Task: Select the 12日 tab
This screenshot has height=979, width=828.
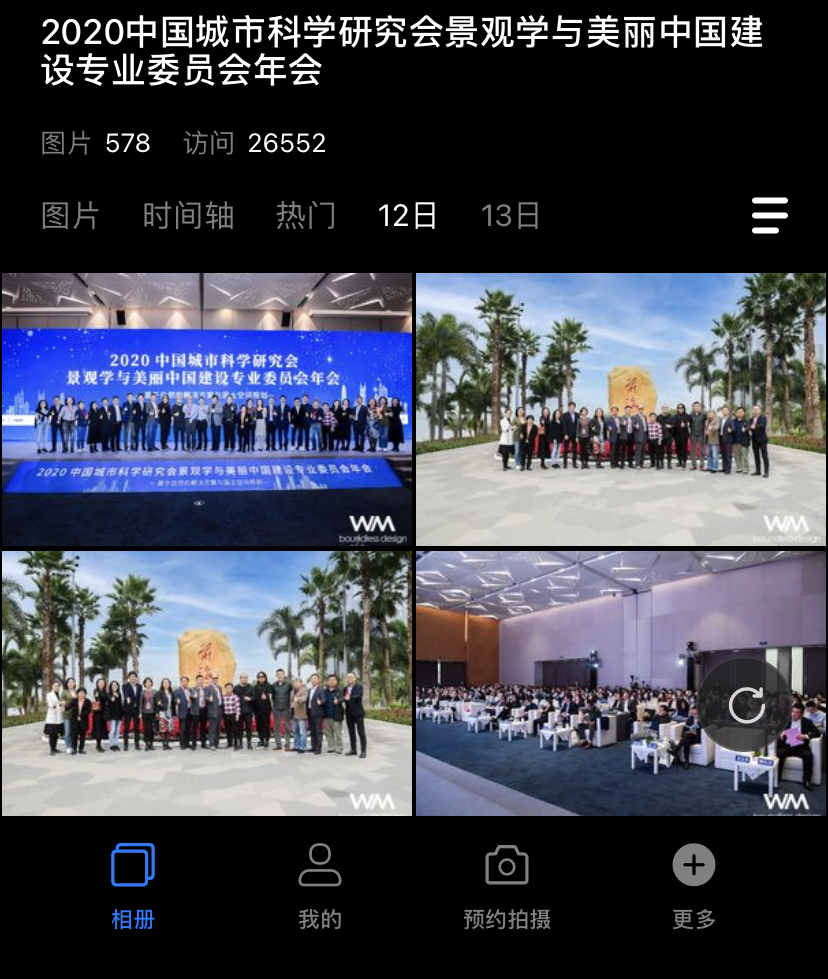Action: pos(407,216)
